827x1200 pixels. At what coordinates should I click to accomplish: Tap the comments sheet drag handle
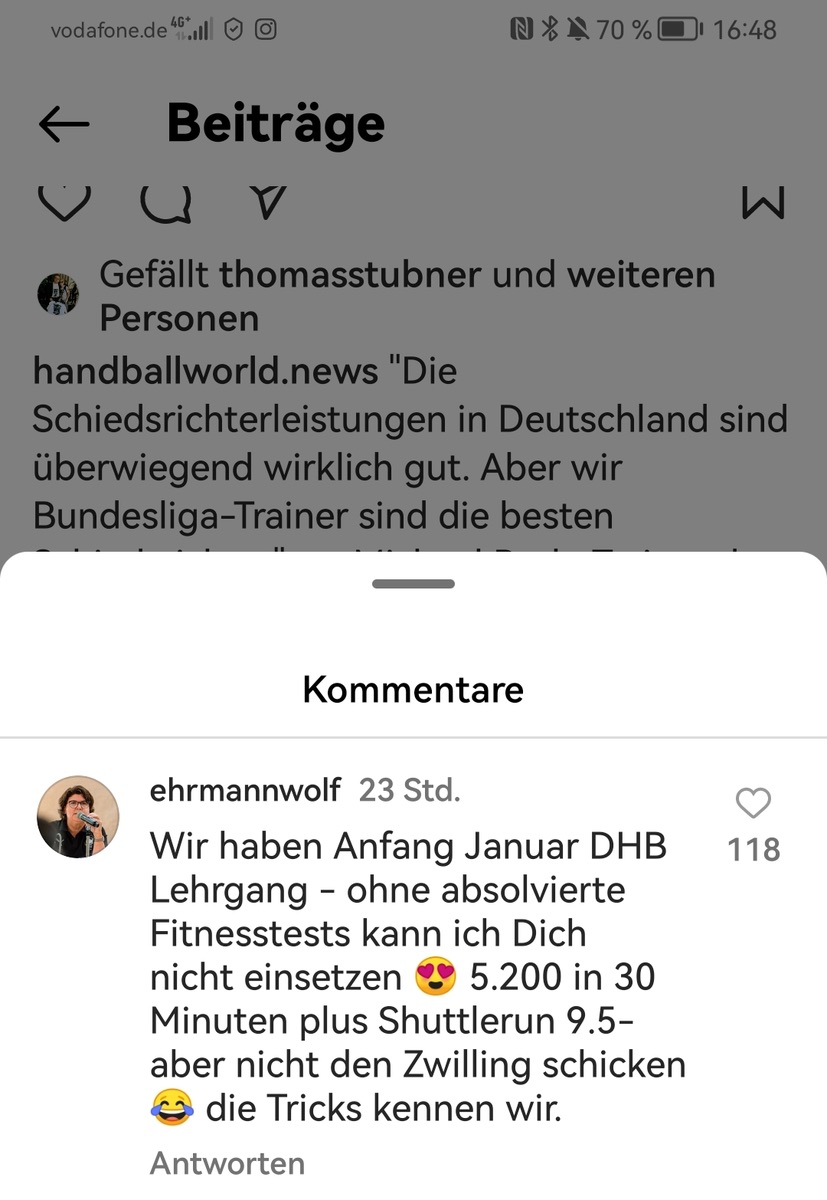(x=413, y=584)
